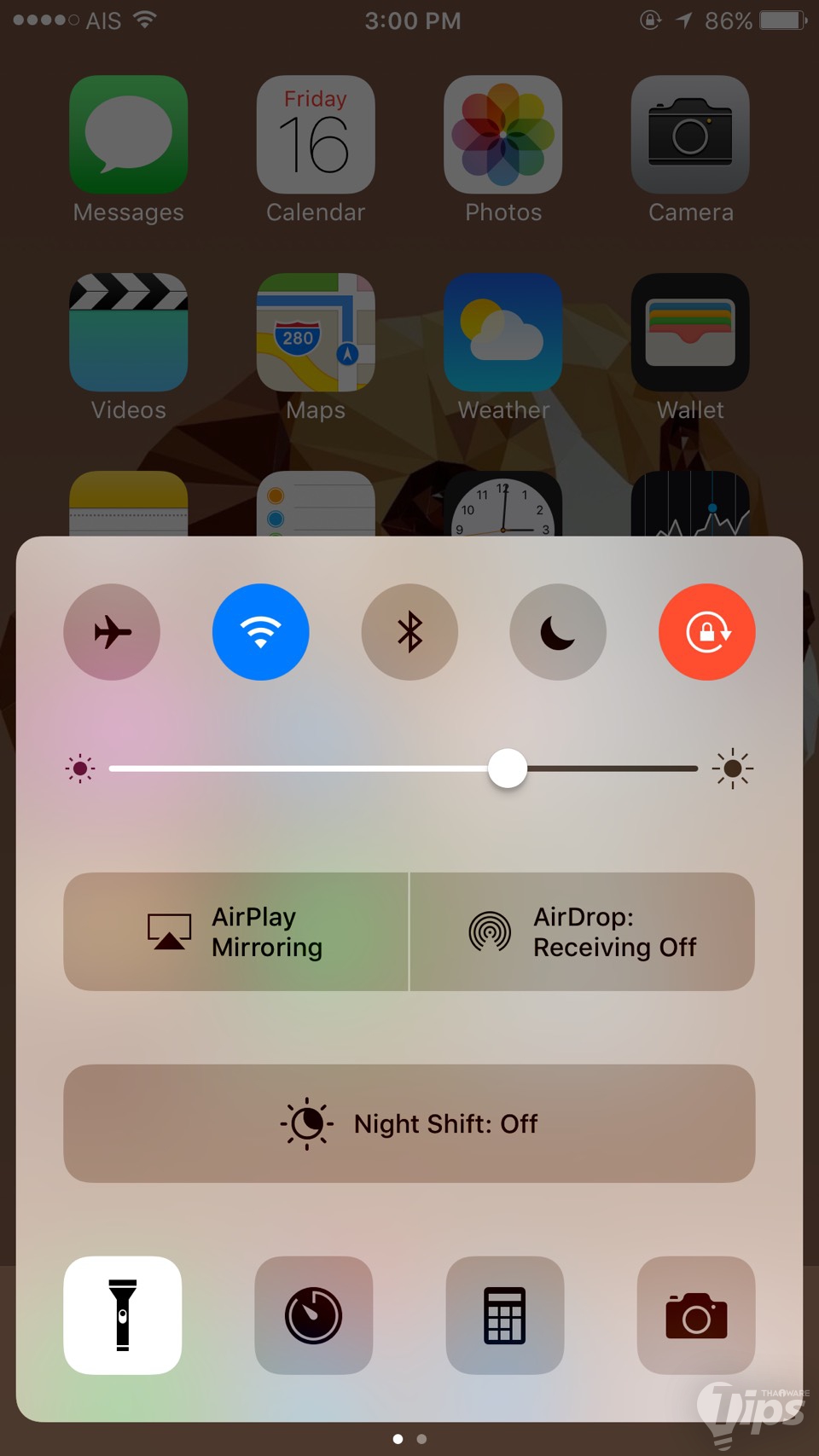Open AirPlay Mirroring options

click(236, 931)
